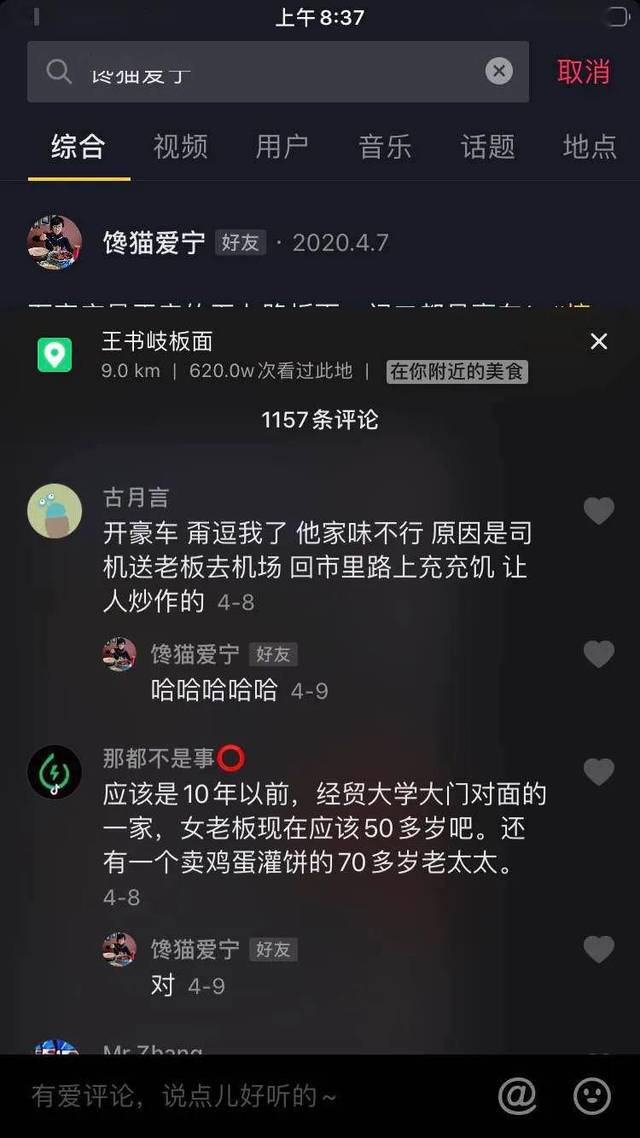Image resolution: width=640 pixels, height=1138 pixels.
Task: Switch to the 用户 tab
Action: click(282, 147)
